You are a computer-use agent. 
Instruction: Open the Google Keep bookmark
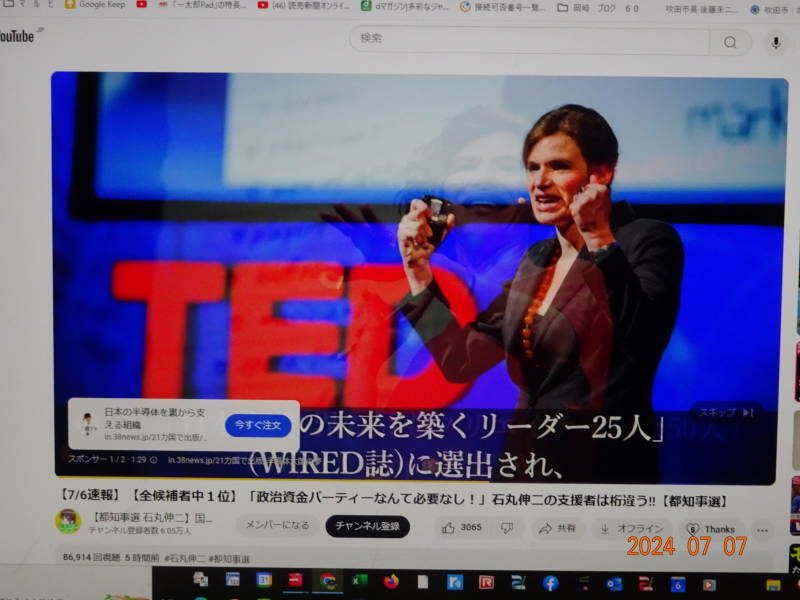click(x=100, y=5)
